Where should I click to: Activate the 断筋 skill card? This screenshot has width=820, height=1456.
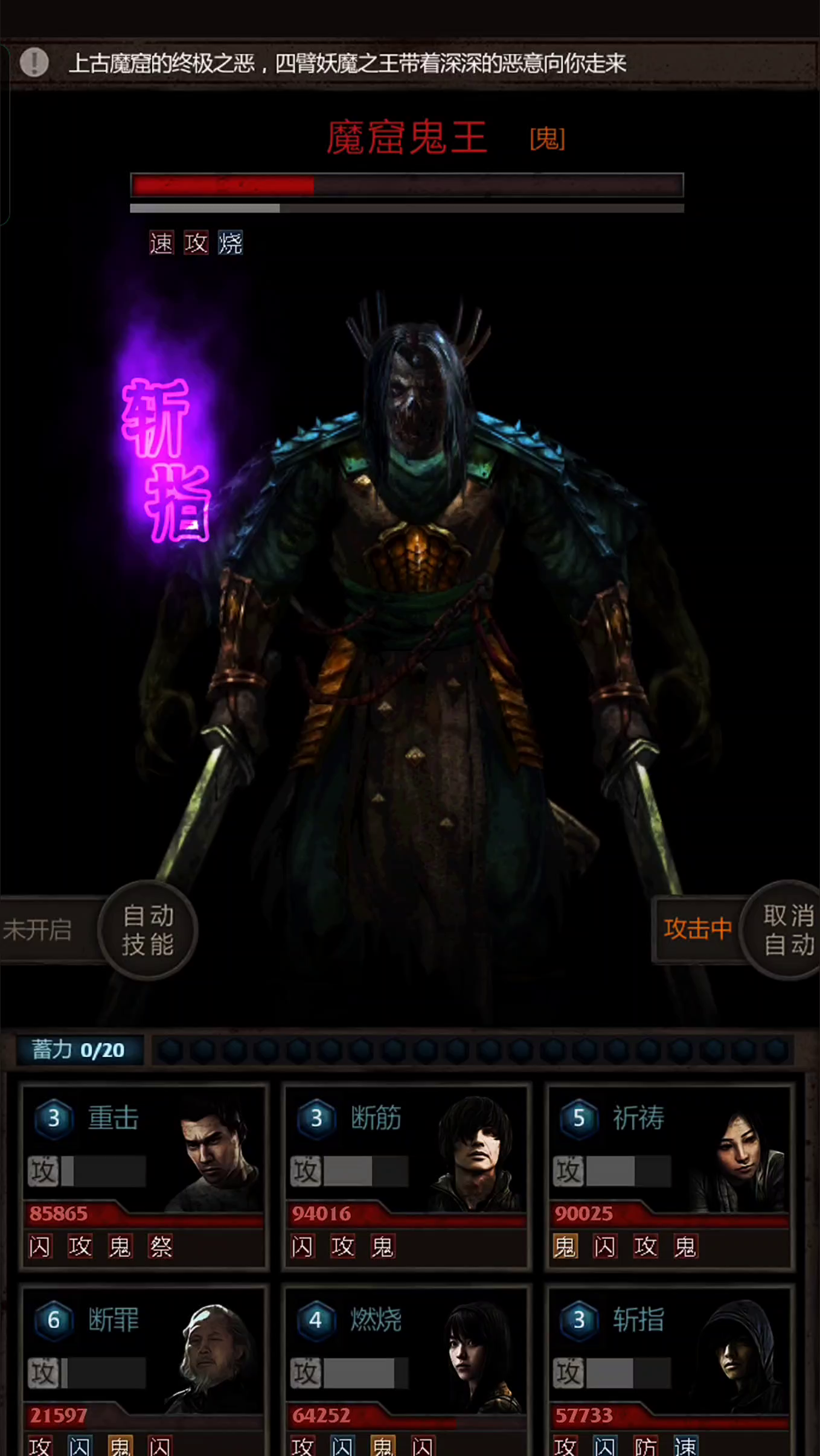(x=408, y=1177)
